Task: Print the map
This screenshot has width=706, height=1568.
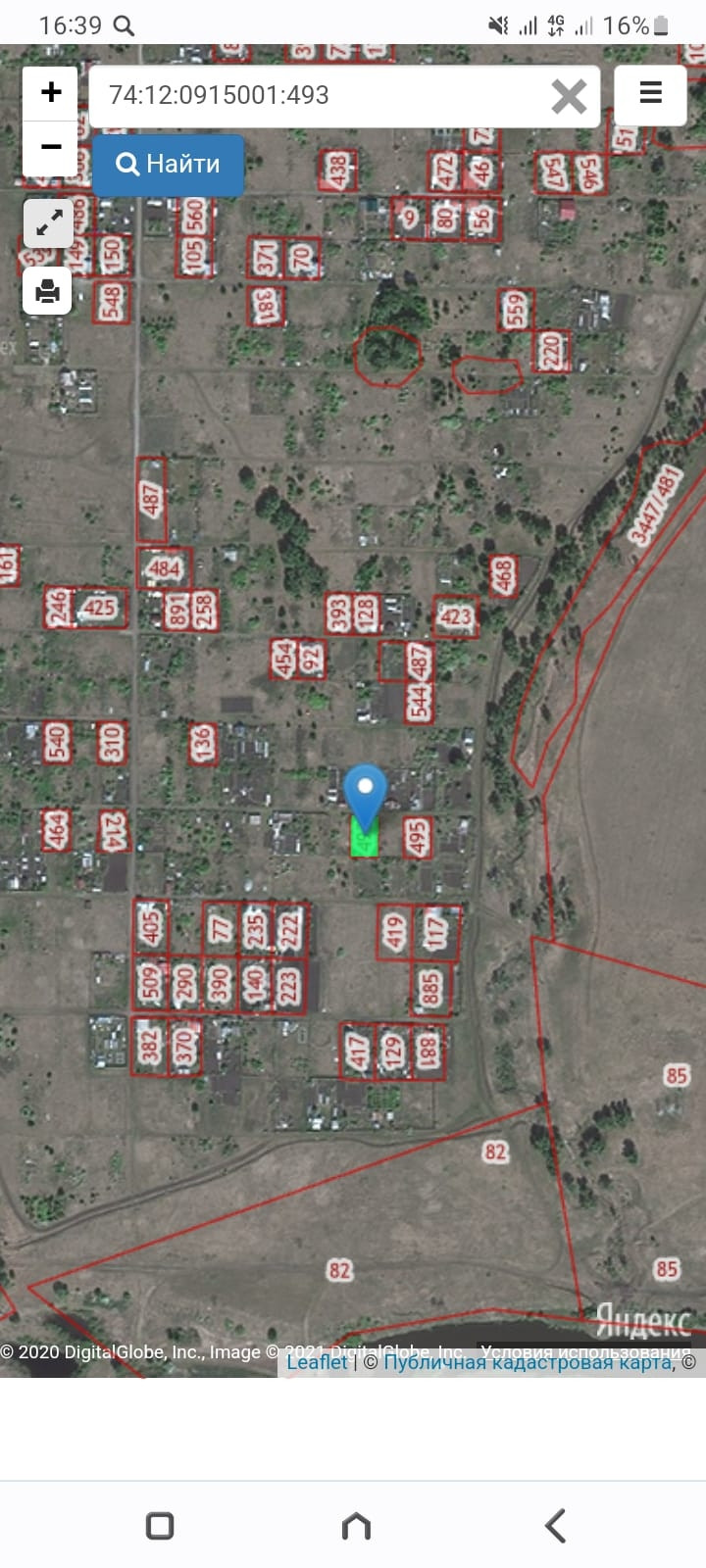Action: pyautogui.click(x=48, y=291)
